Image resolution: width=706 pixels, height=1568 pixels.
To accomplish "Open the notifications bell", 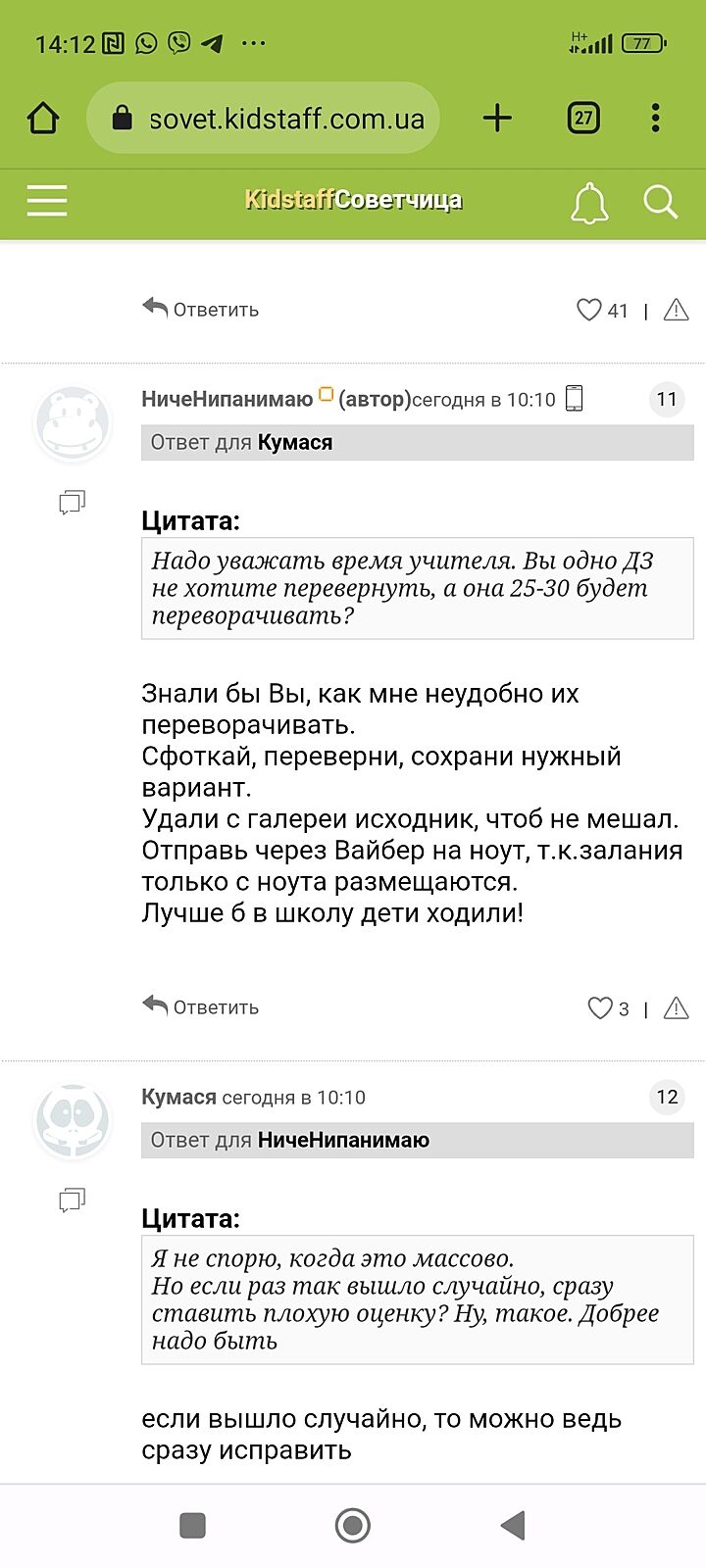I will click(x=589, y=203).
